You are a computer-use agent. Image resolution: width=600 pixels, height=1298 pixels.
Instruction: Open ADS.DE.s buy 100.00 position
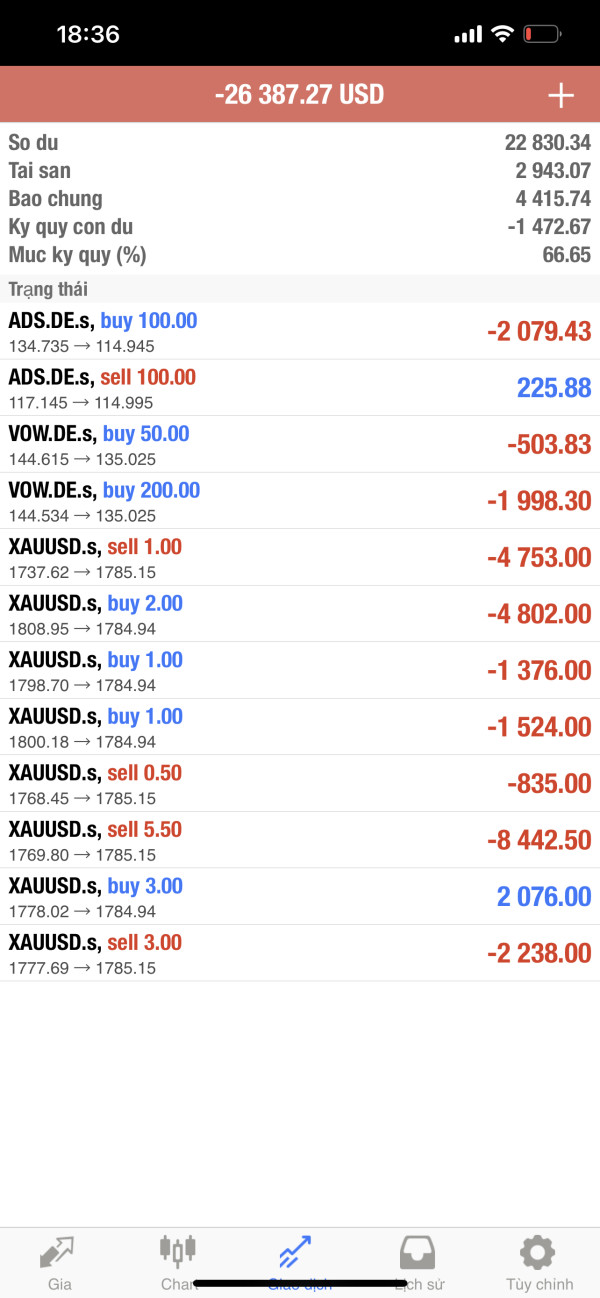(x=300, y=332)
